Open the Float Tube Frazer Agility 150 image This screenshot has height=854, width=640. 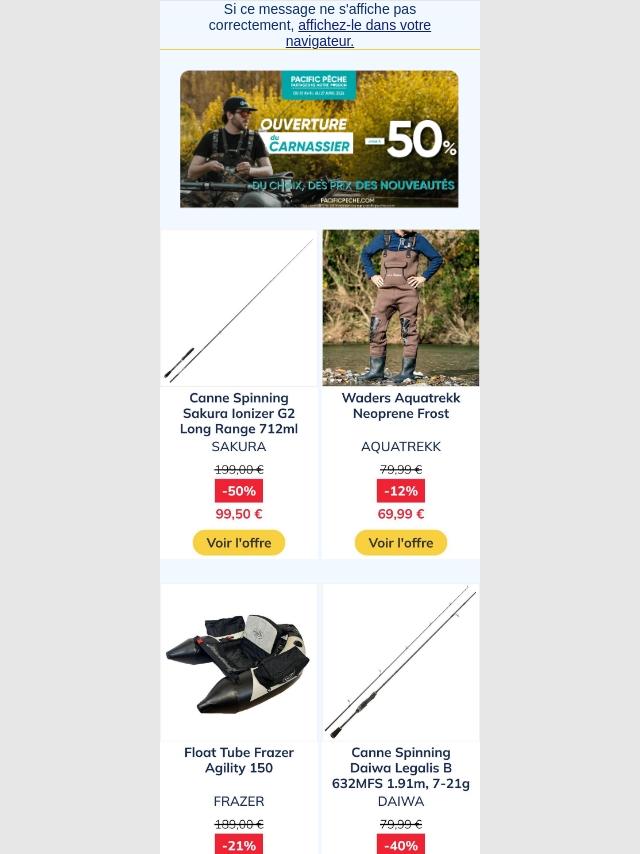[x=239, y=662]
